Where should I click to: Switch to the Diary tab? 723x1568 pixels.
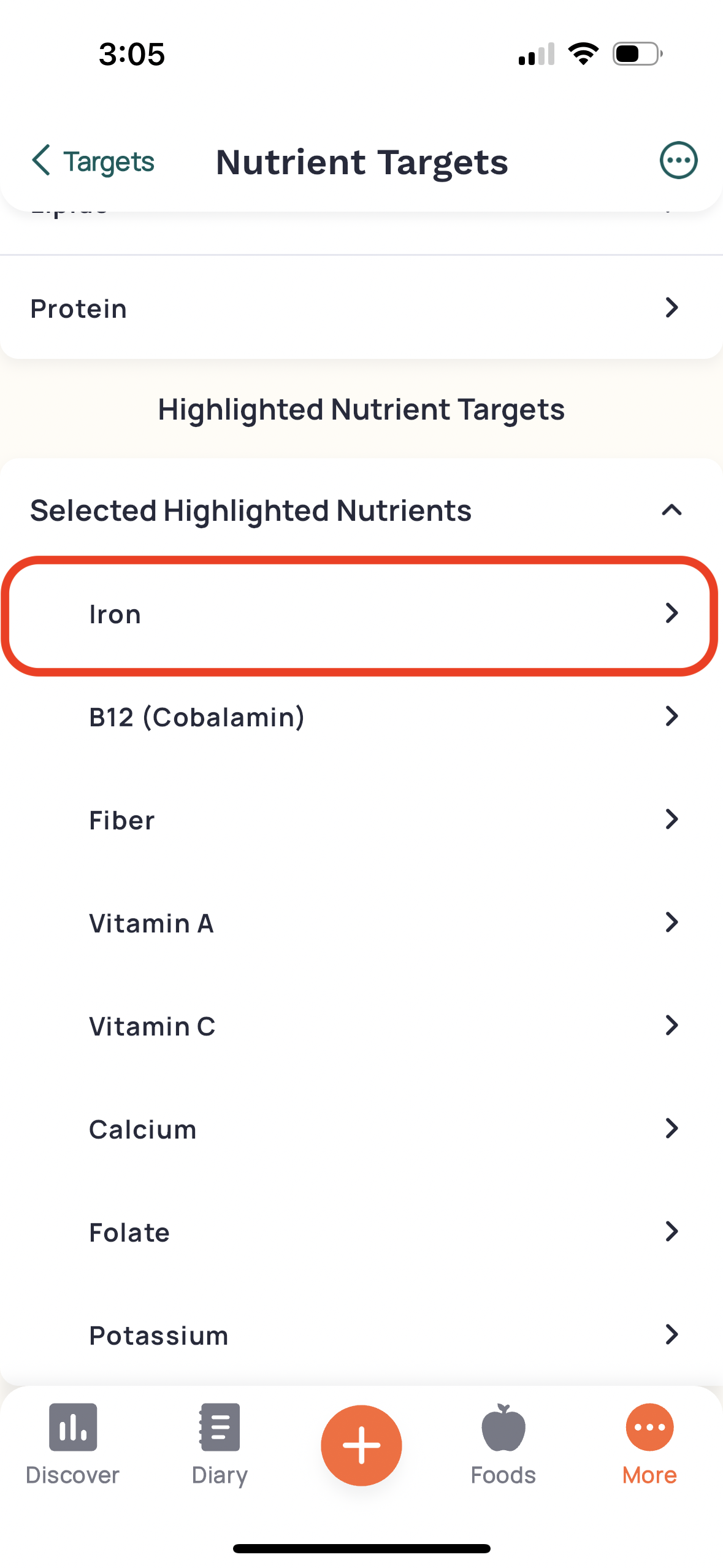pos(220,1445)
